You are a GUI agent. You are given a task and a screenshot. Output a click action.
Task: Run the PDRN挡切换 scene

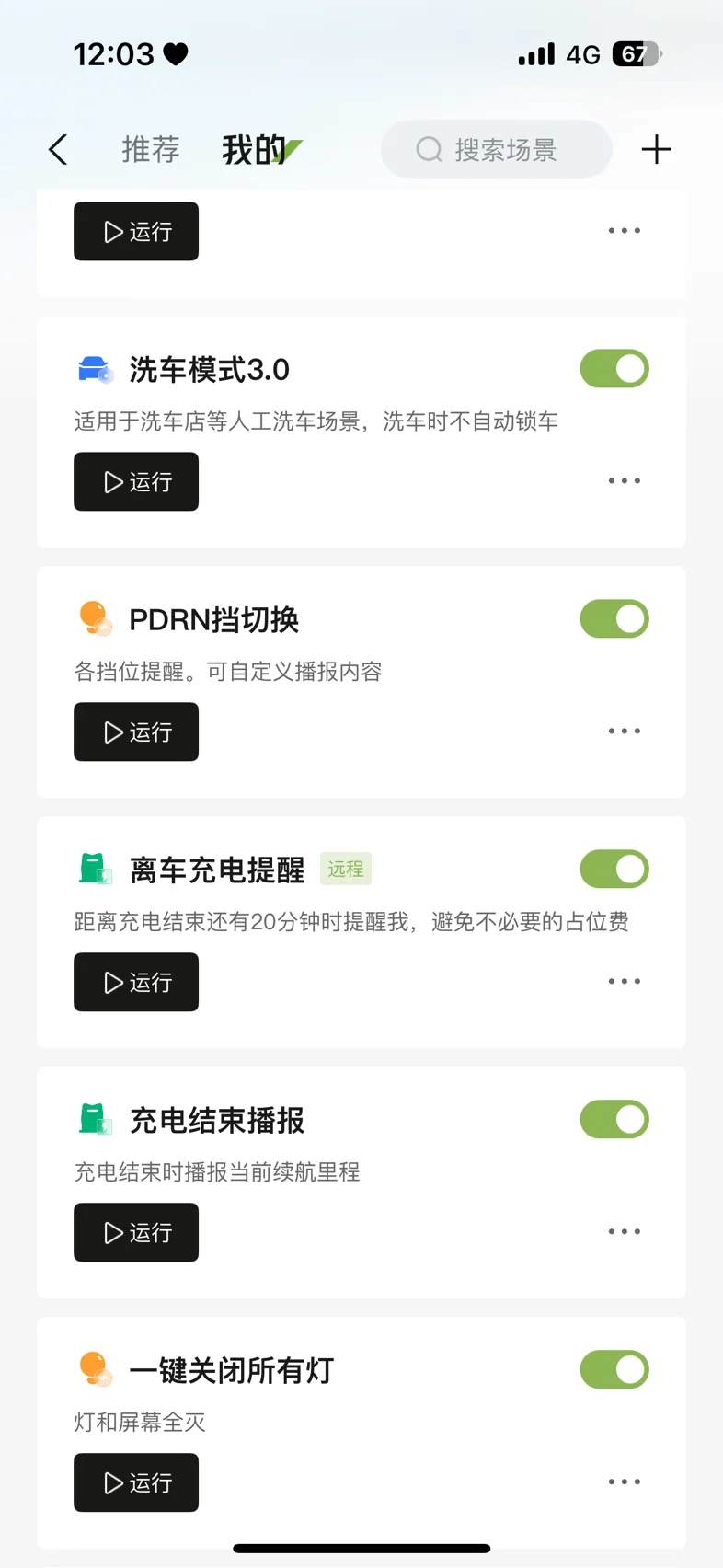[x=136, y=732]
